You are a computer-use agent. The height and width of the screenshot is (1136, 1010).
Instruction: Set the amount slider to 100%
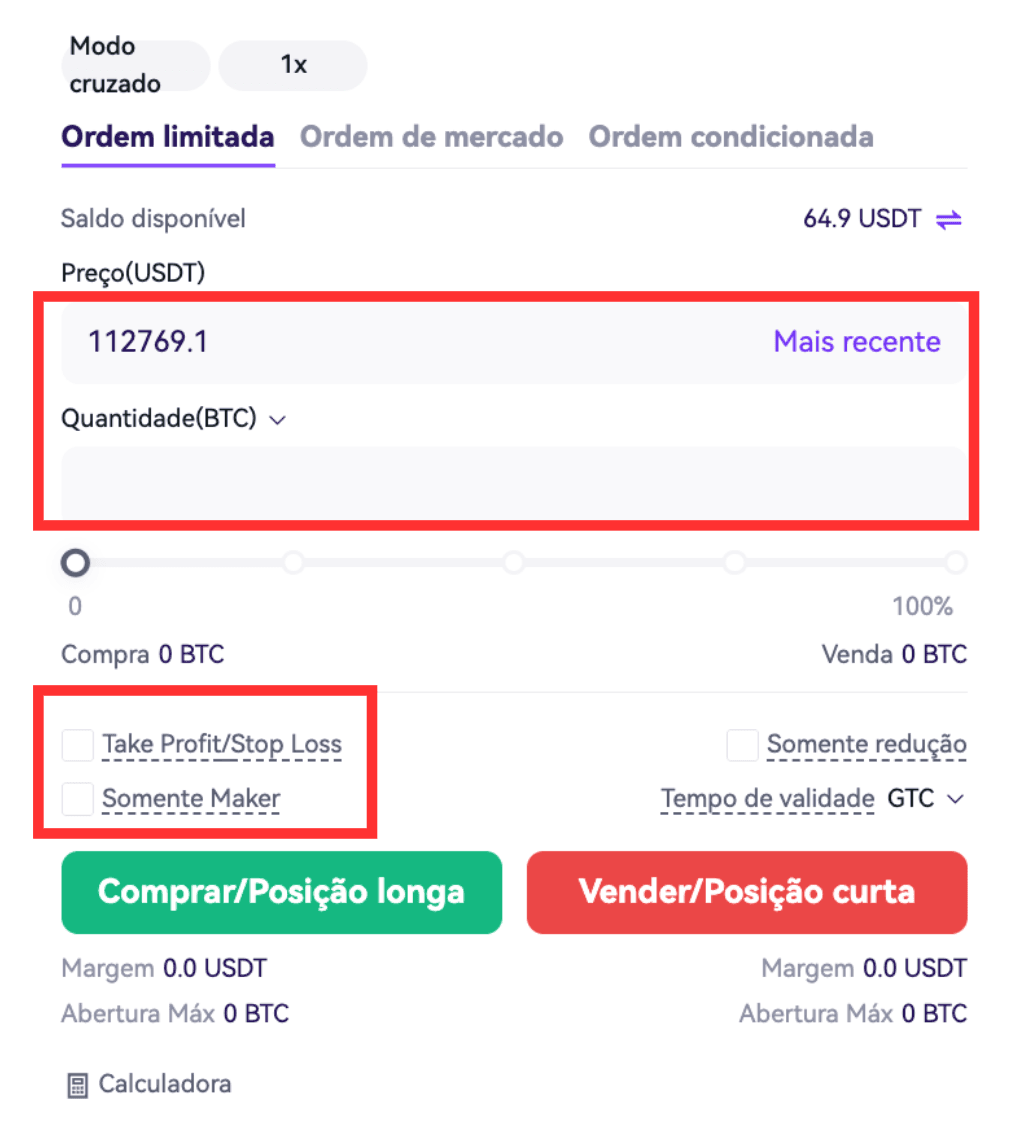click(x=956, y=563)
